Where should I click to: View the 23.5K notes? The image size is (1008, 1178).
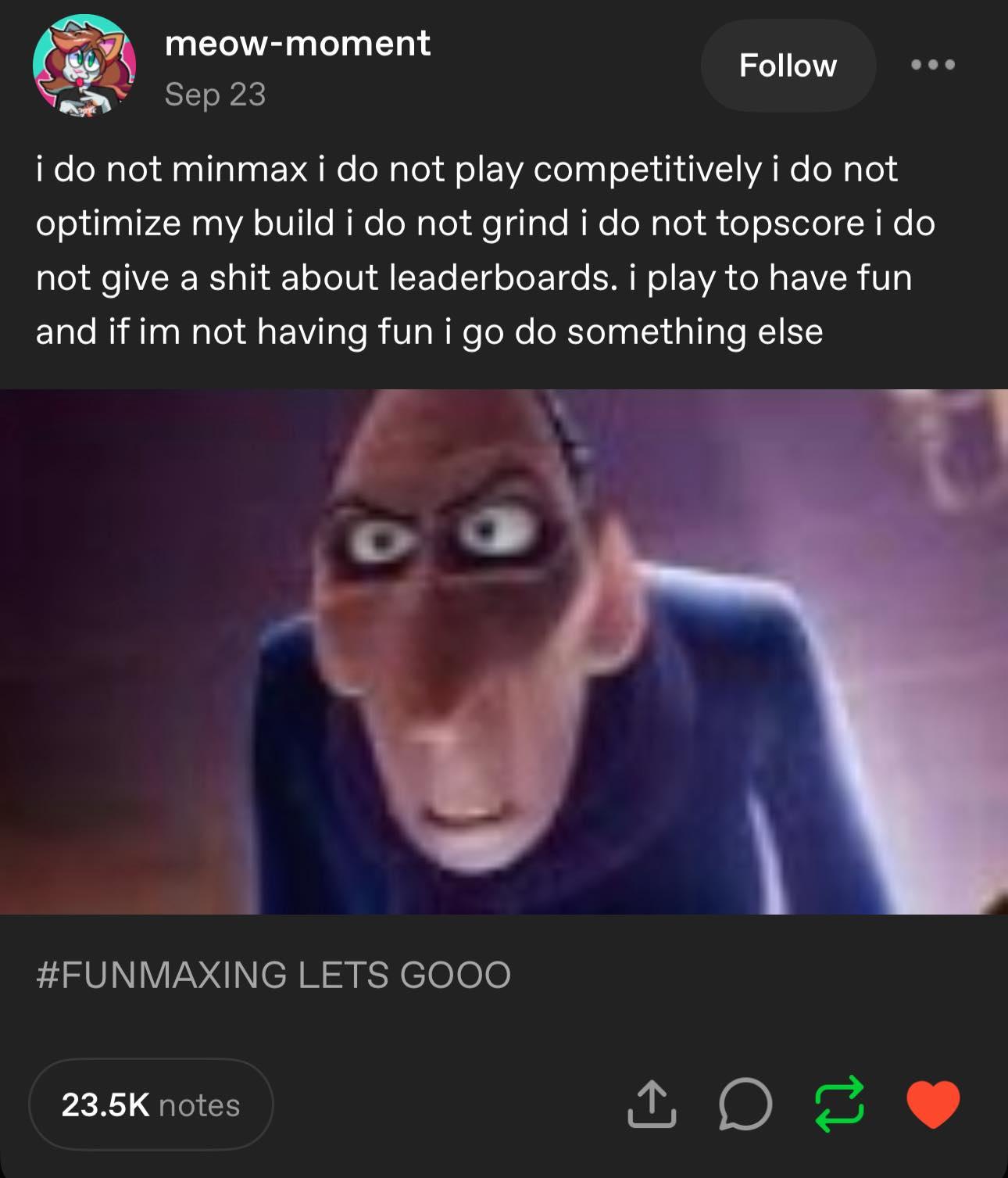pyautogui.click(x=151, y=1105)
